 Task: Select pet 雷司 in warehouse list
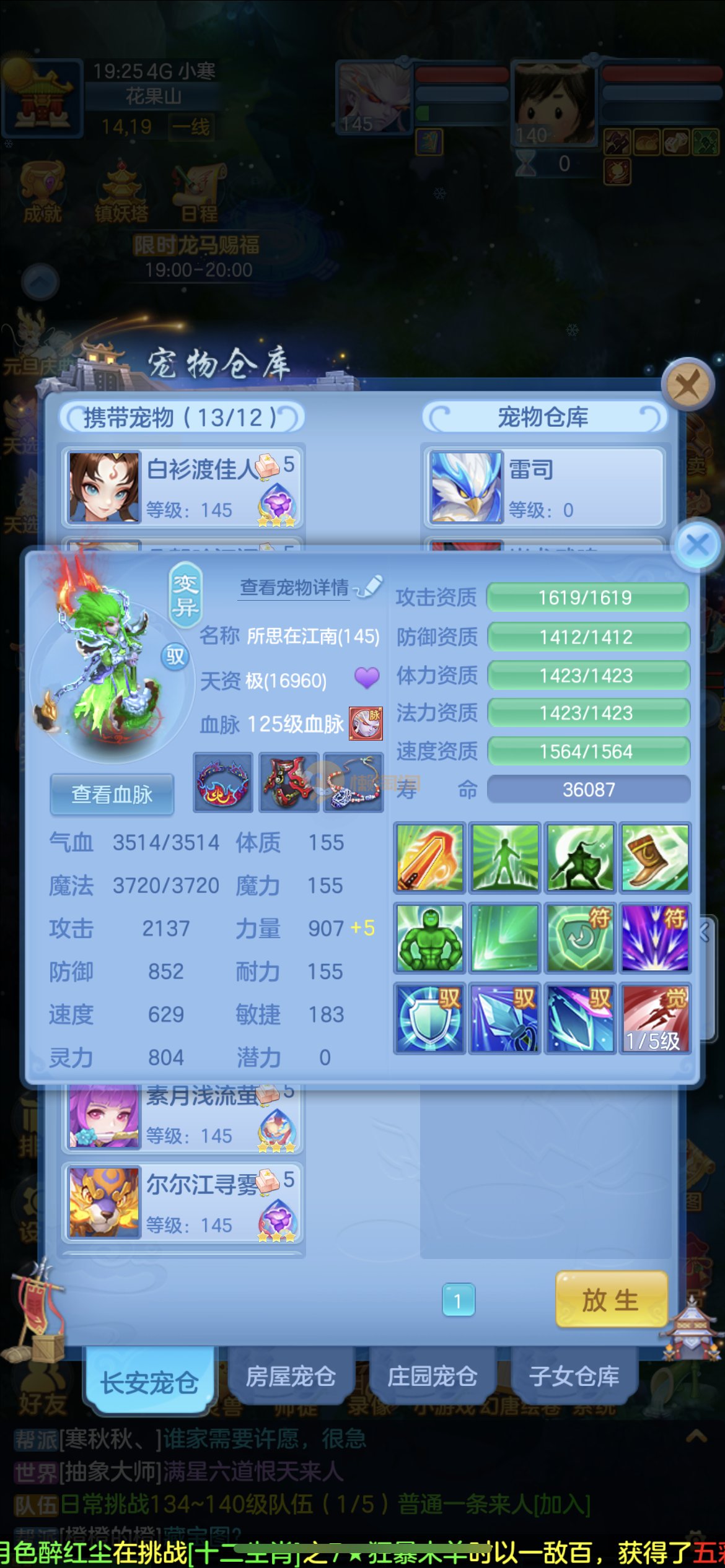(544, 487)
